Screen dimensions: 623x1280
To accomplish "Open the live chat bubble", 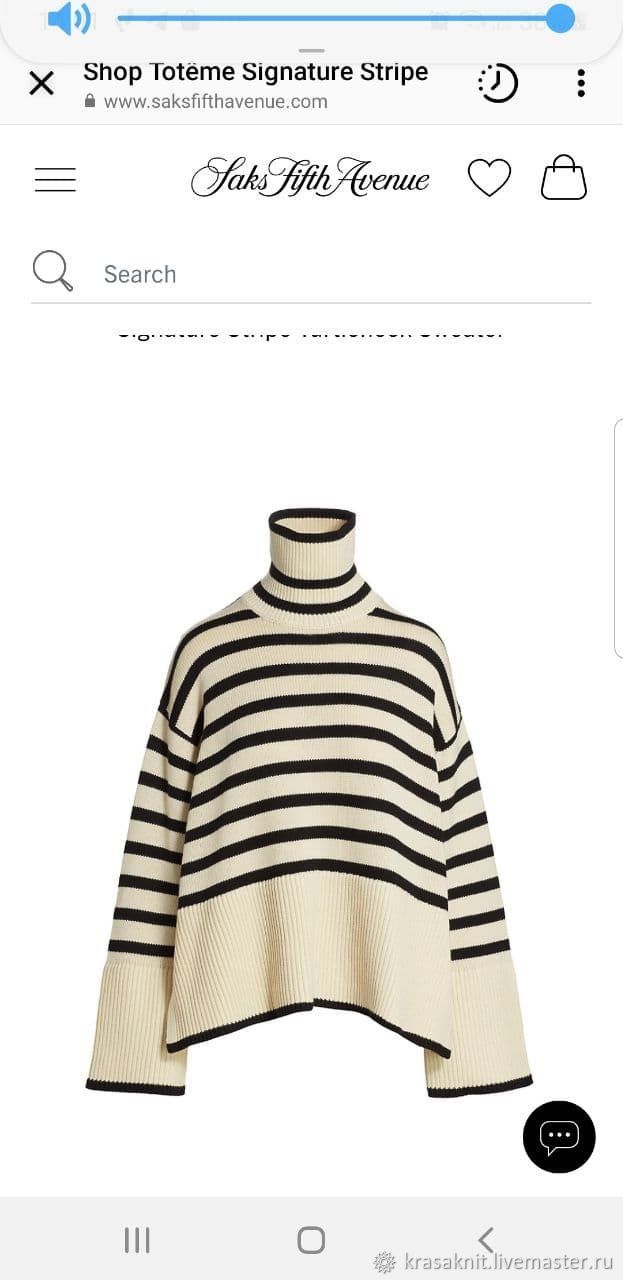I will 559,1137.
